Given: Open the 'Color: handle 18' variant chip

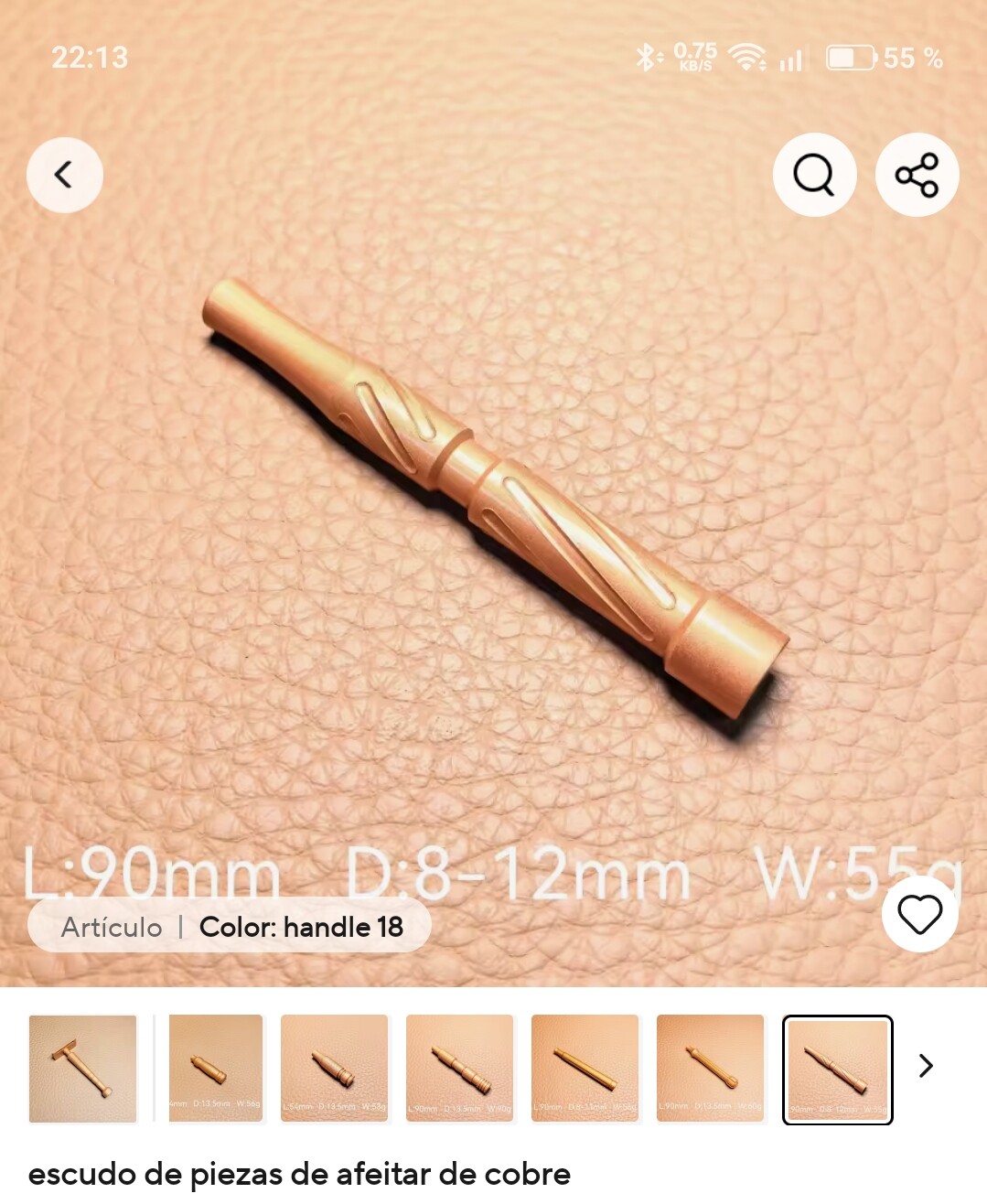Looking at the screenshot, I should [231, 927].
